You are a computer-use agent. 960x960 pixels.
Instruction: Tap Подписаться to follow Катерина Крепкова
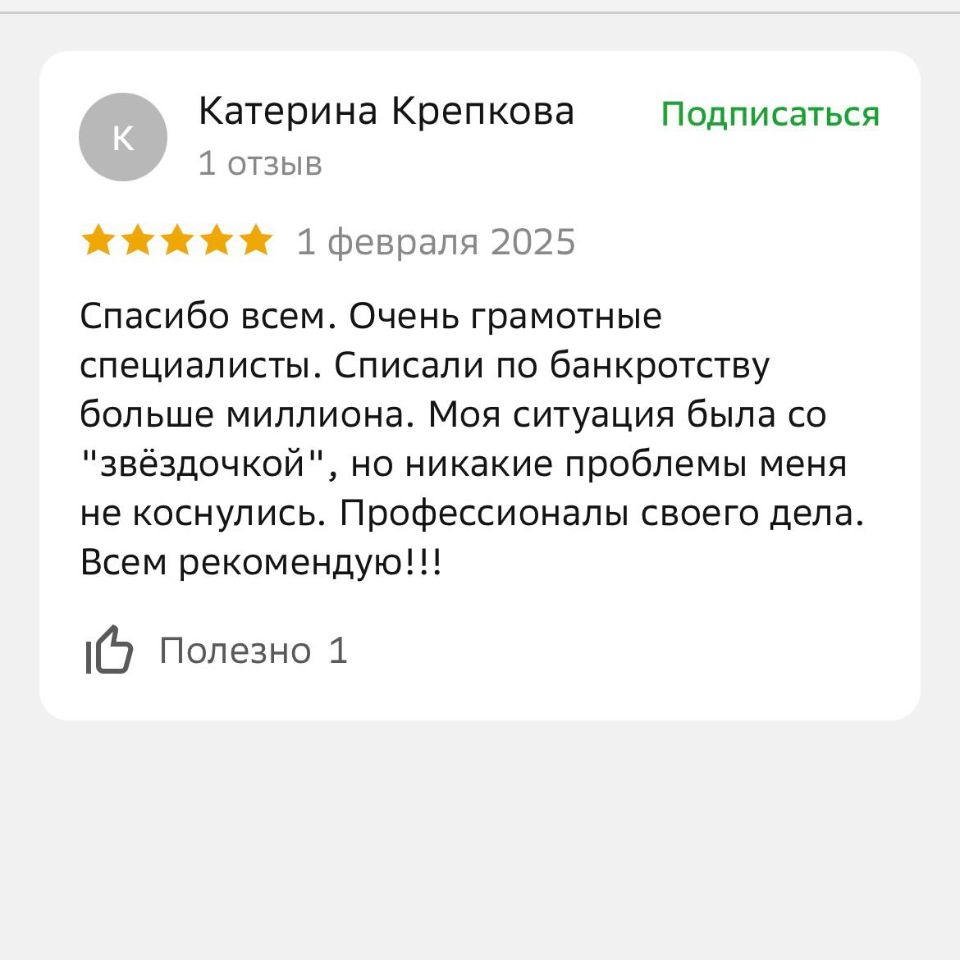point(769,114)
